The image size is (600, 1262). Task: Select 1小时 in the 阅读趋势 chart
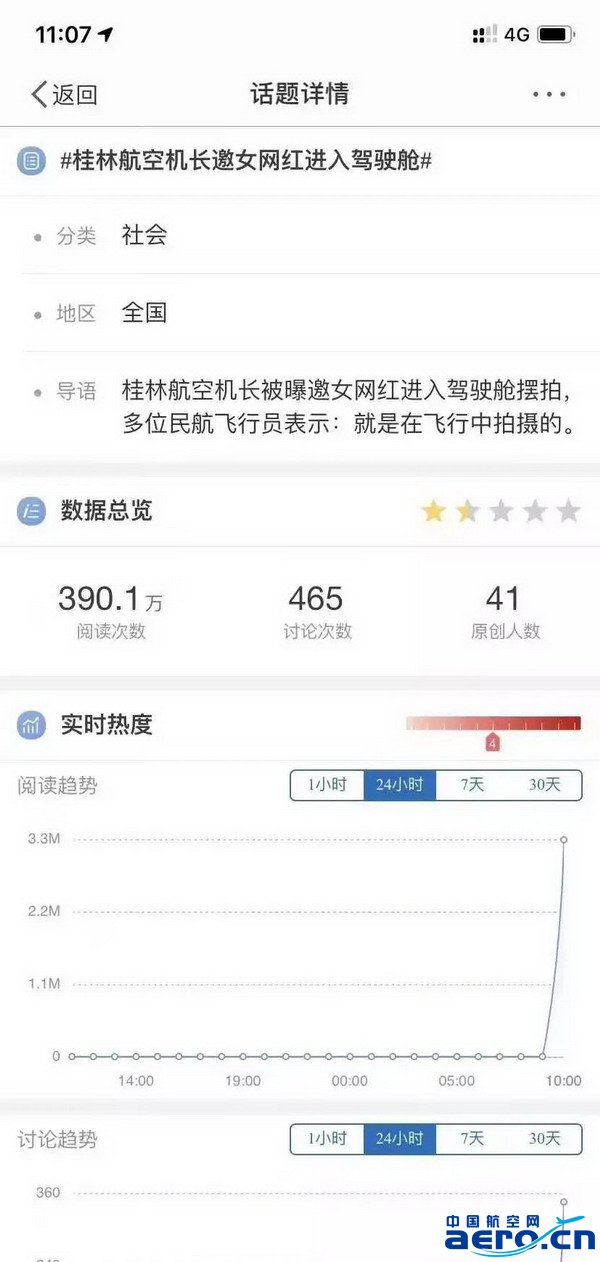coord(327,785)
